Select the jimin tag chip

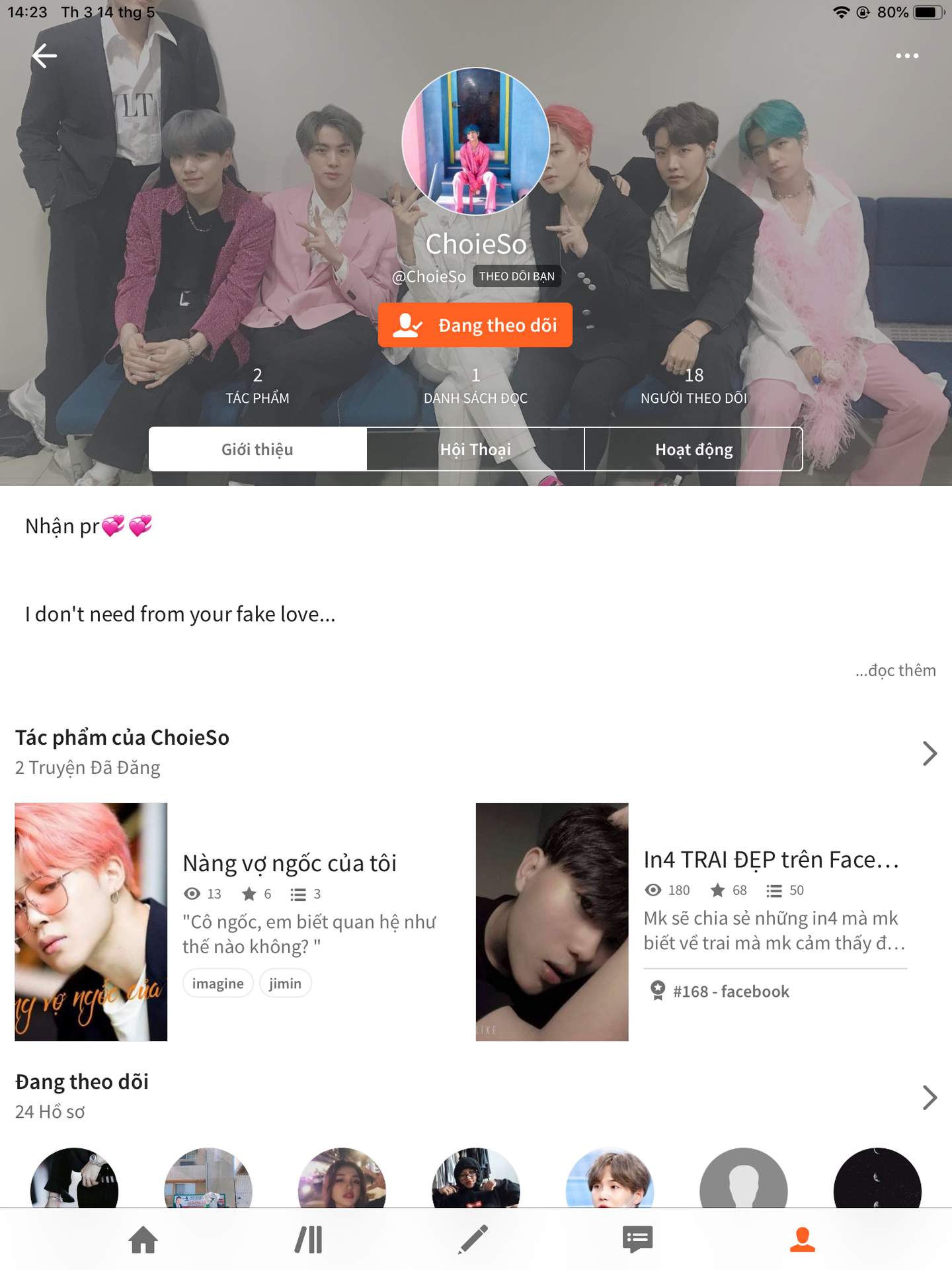(285, 984)
